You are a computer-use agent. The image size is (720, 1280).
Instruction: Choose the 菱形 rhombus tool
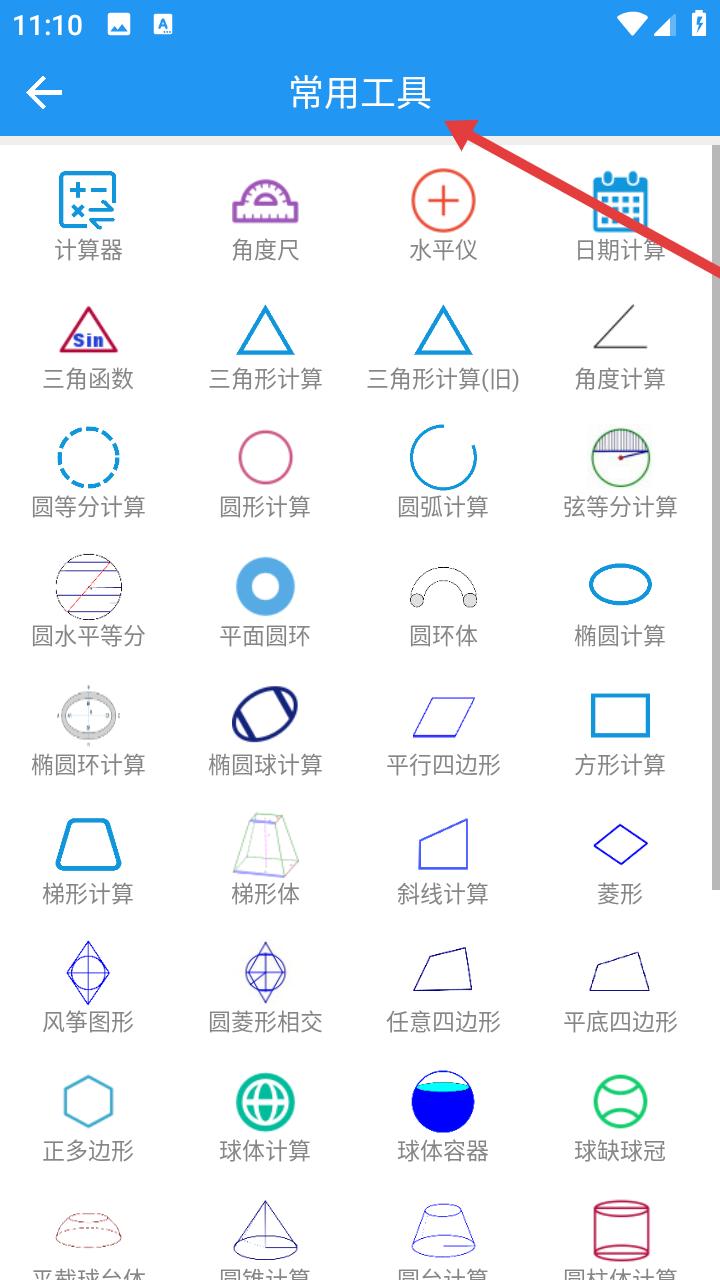pyautogui.click(x=620, y=858)
